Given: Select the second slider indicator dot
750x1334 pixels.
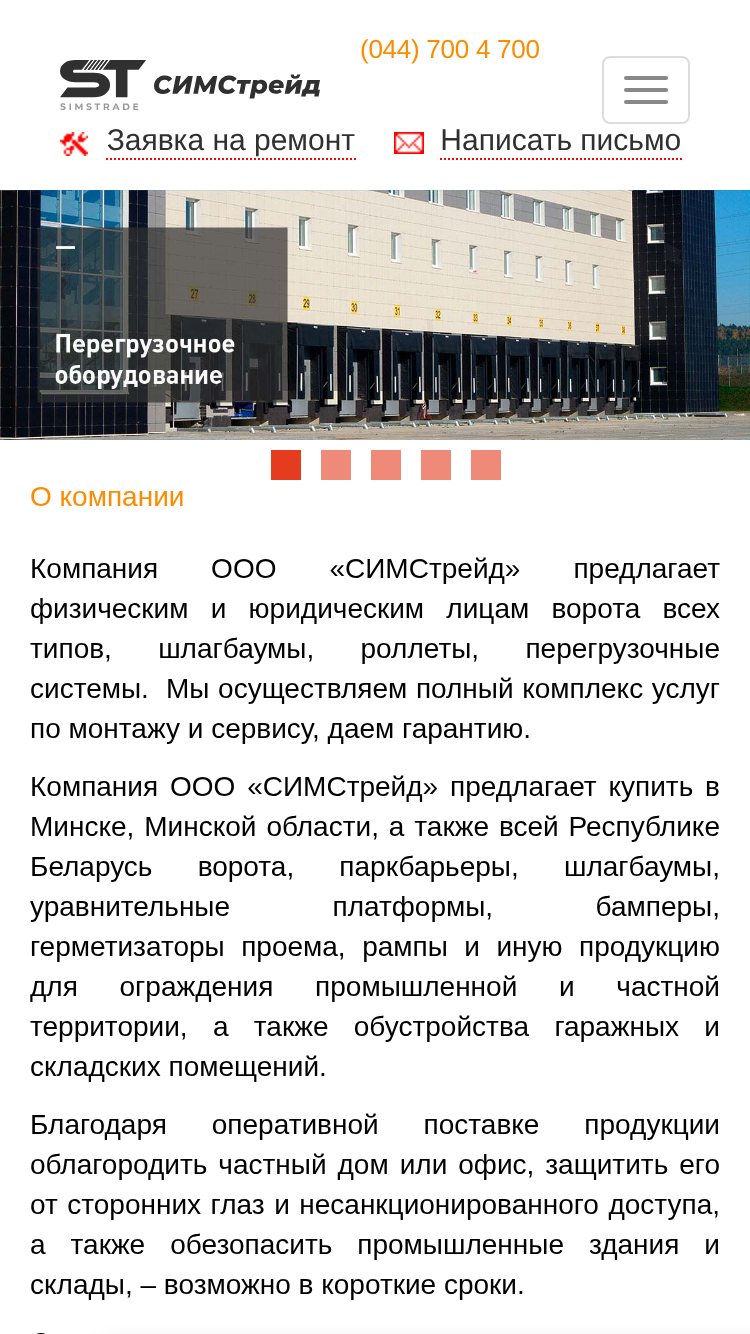Looking at the screenshot, I should 336,465.
